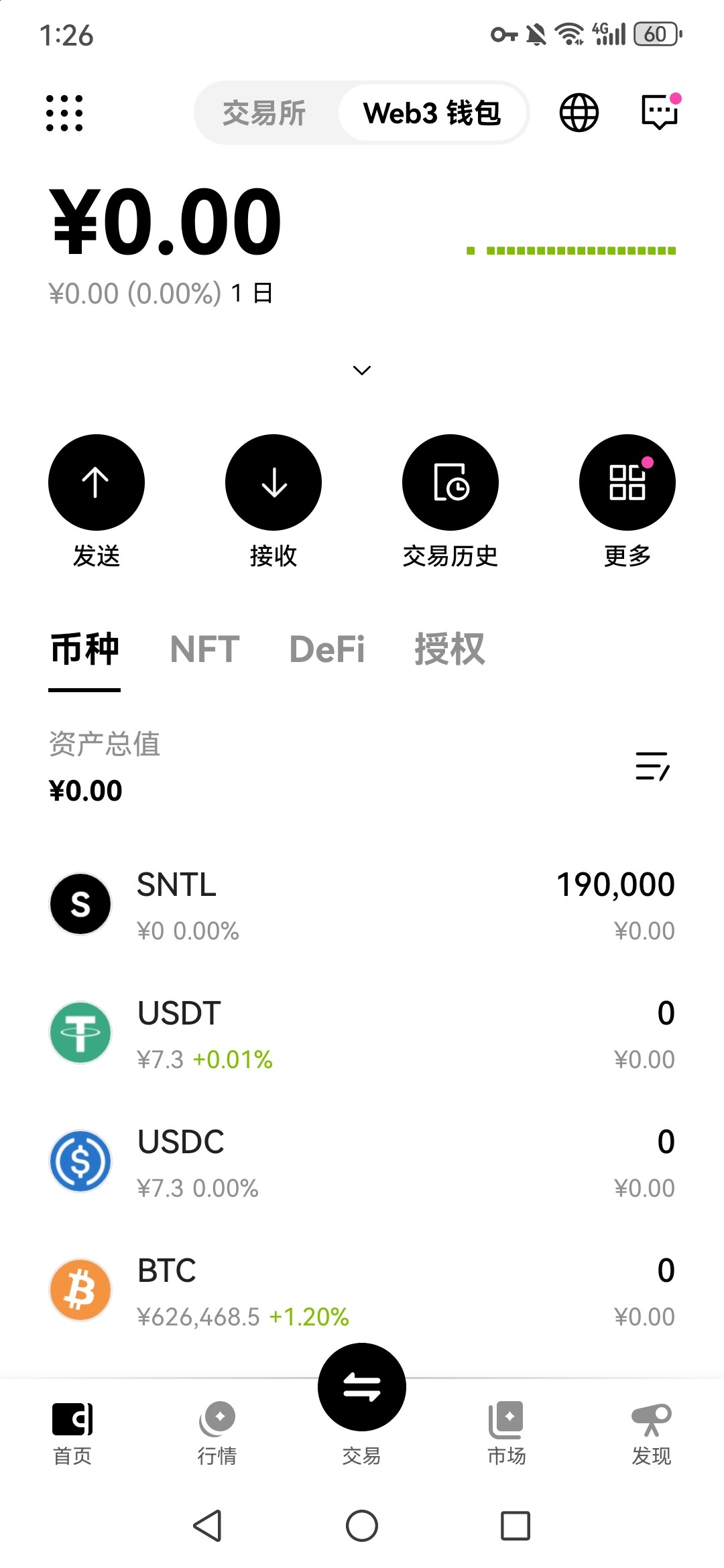Switch to the 交易所 segment

coord(264,113)
